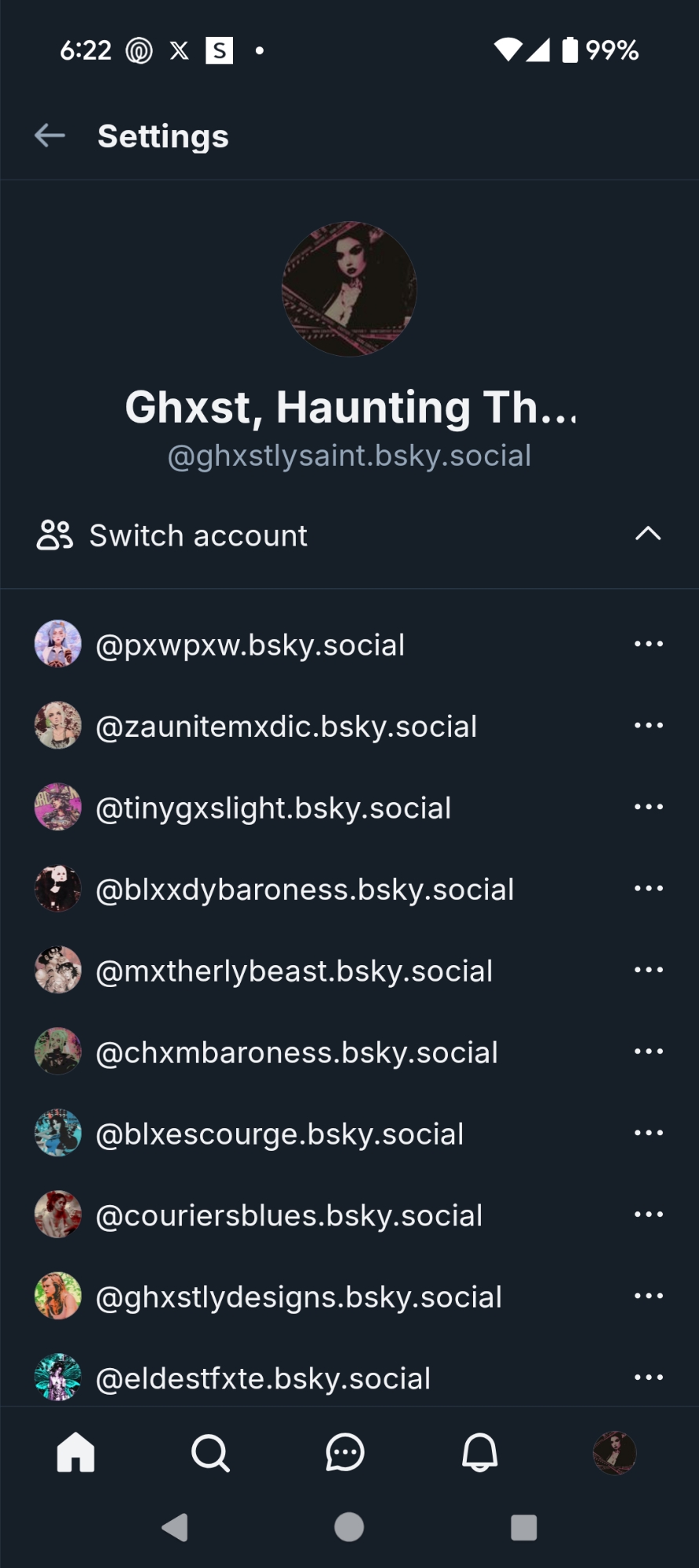Open the Search tab

(x=210, y=1453)
